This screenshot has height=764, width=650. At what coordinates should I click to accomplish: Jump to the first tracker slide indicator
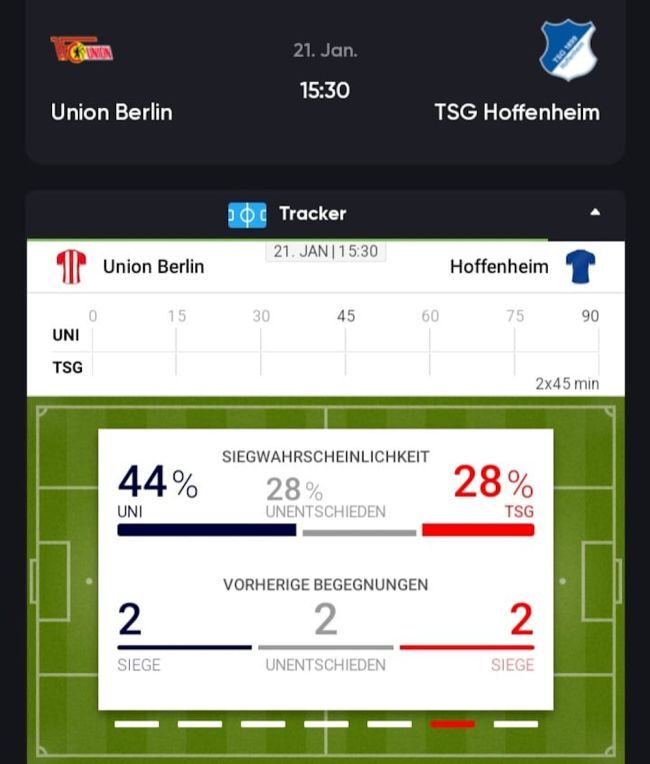tap(136, 723)
